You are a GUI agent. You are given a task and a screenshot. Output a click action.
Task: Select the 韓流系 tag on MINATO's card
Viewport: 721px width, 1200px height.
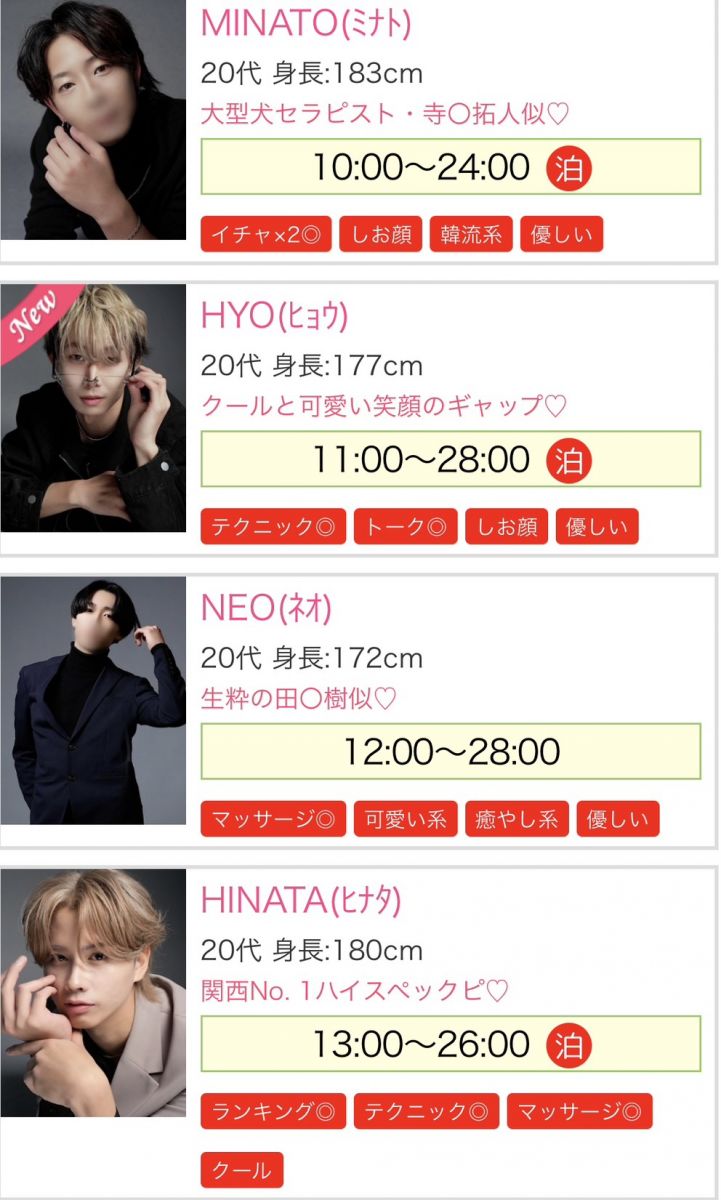click(x=472, y=235)
